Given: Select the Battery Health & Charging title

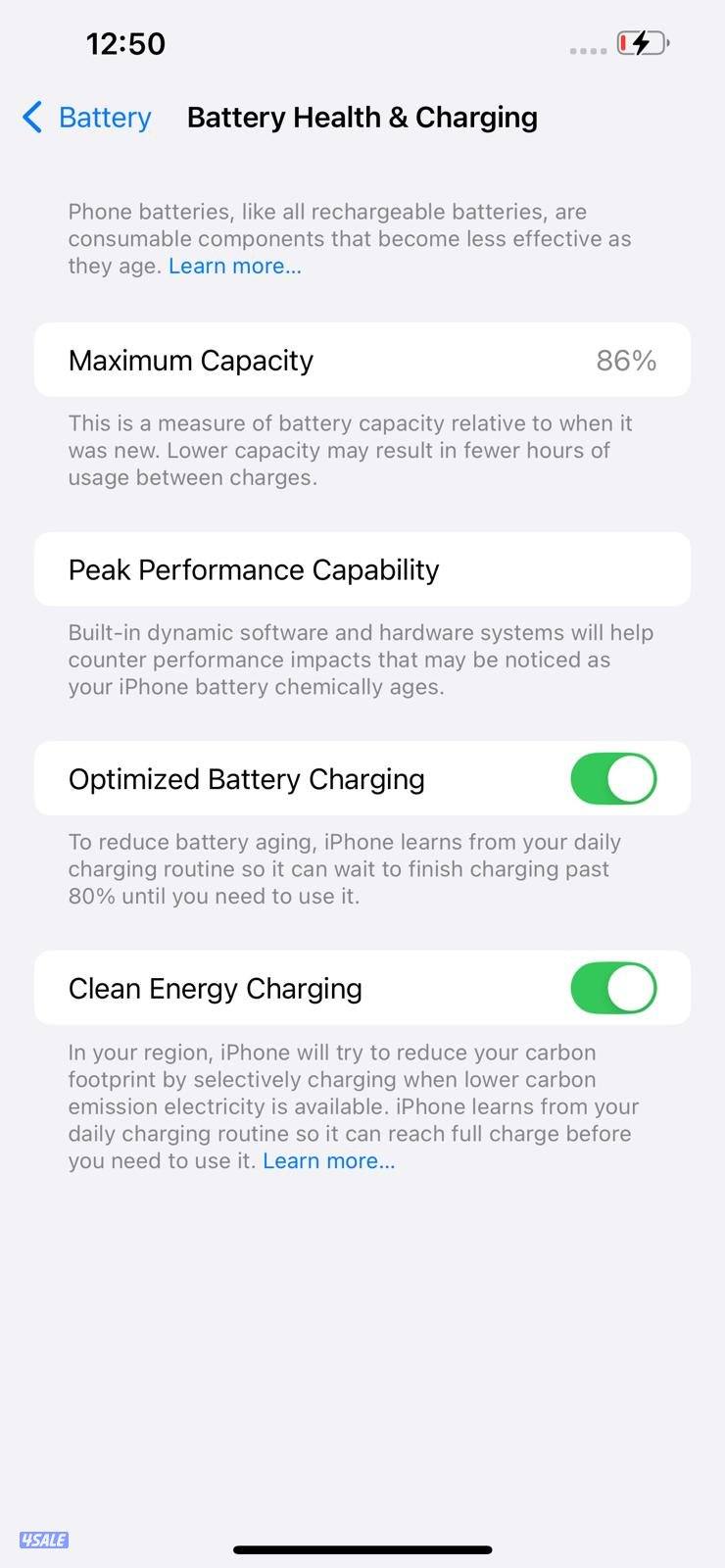Looking at the screenshot, I should [x=362, y=117].
